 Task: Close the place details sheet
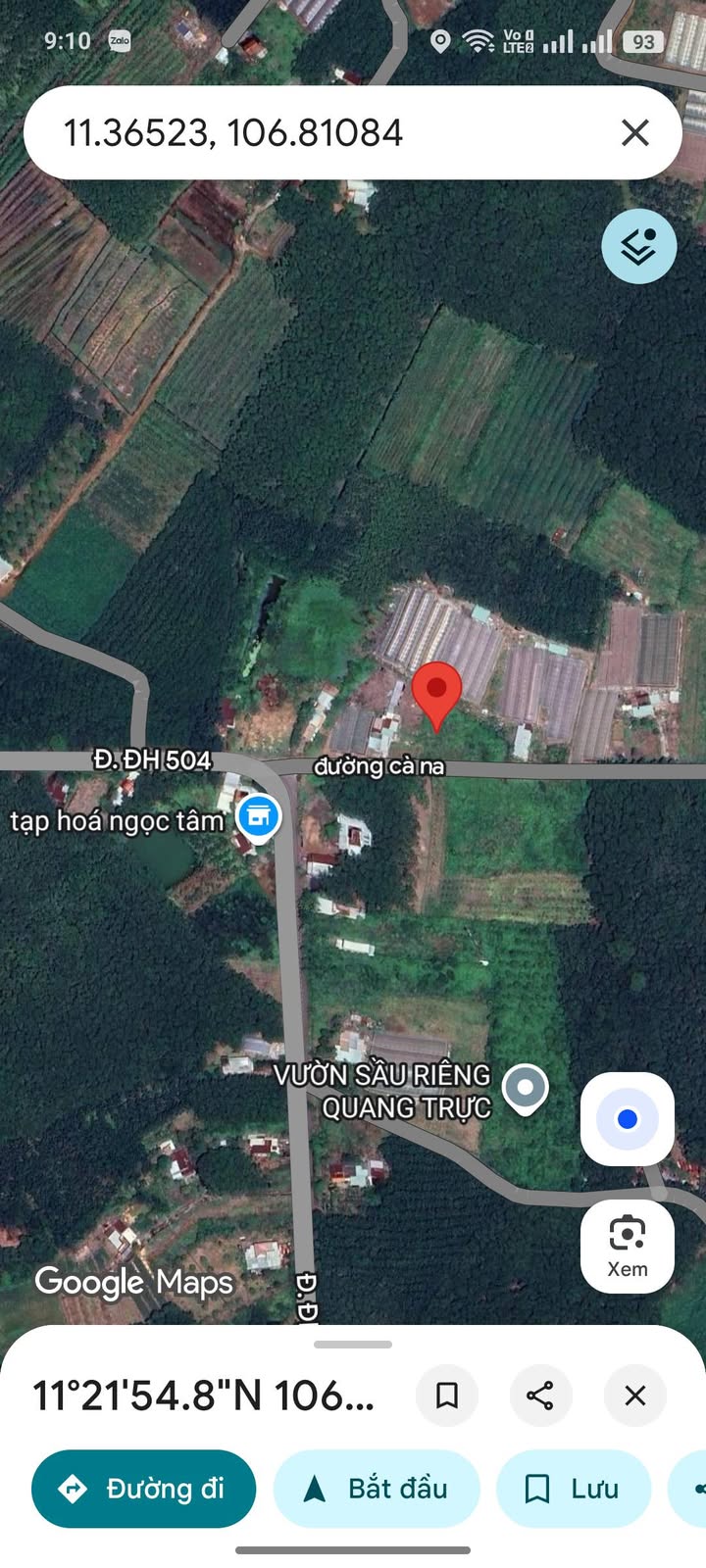pos(635,1396)
